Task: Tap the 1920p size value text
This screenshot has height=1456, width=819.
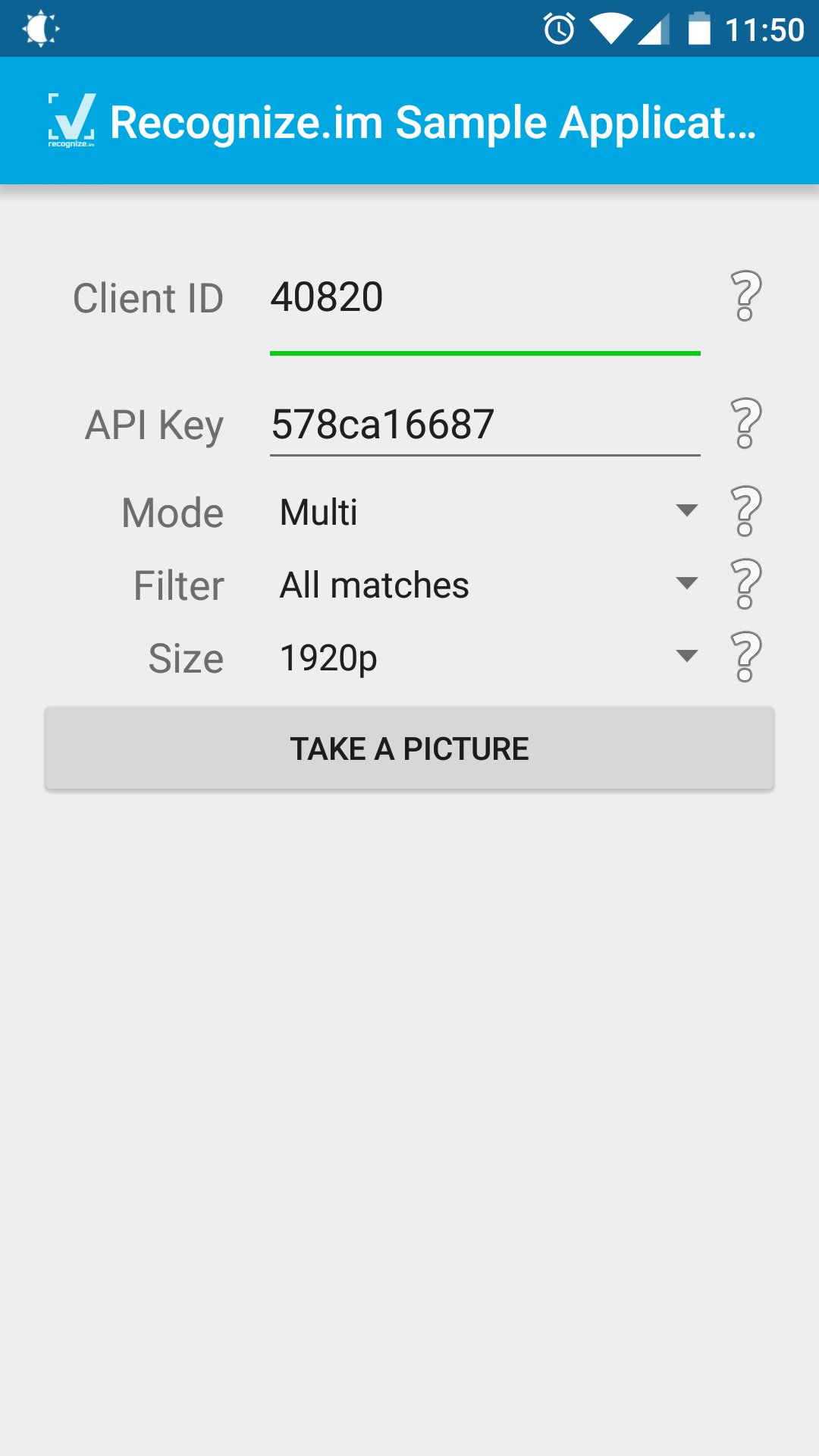Action: coord(328,657)
